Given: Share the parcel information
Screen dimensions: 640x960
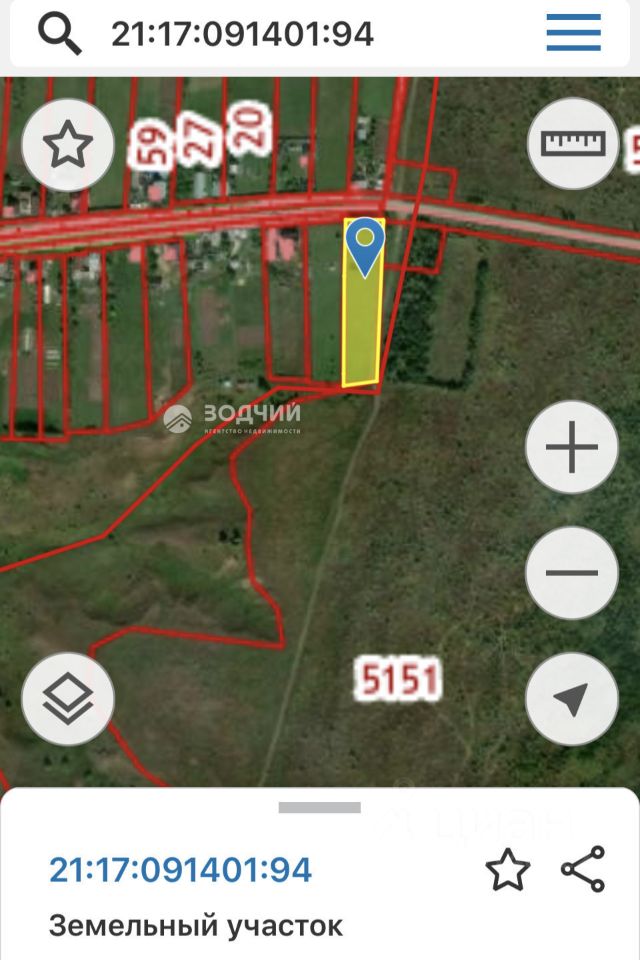Looking at the screenshot, I should click(583, 869).
